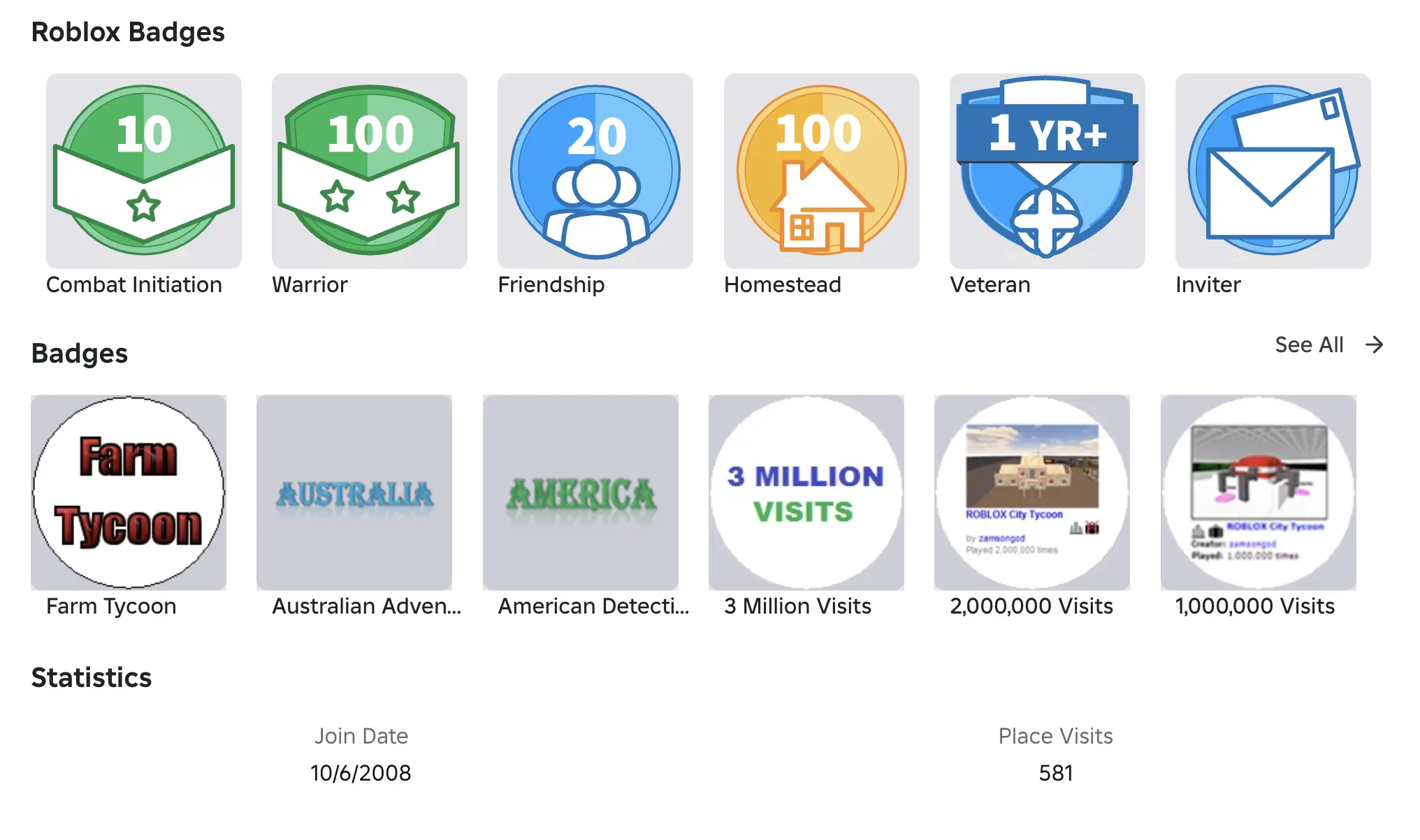Open the 3 Million Visits badge
The image size is (1420, 840).
806,493
